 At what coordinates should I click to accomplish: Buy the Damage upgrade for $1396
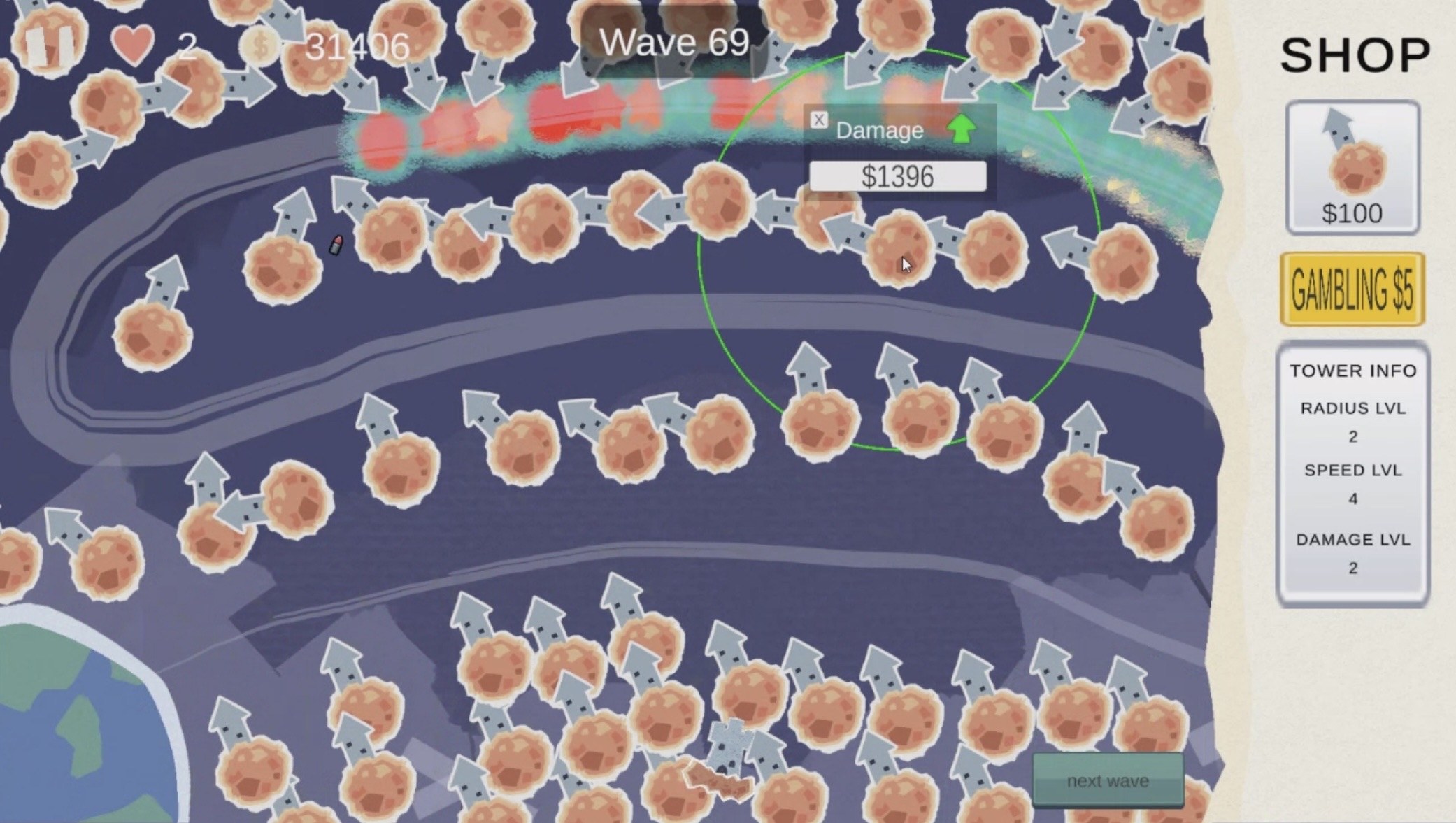(x=897, y=176)
